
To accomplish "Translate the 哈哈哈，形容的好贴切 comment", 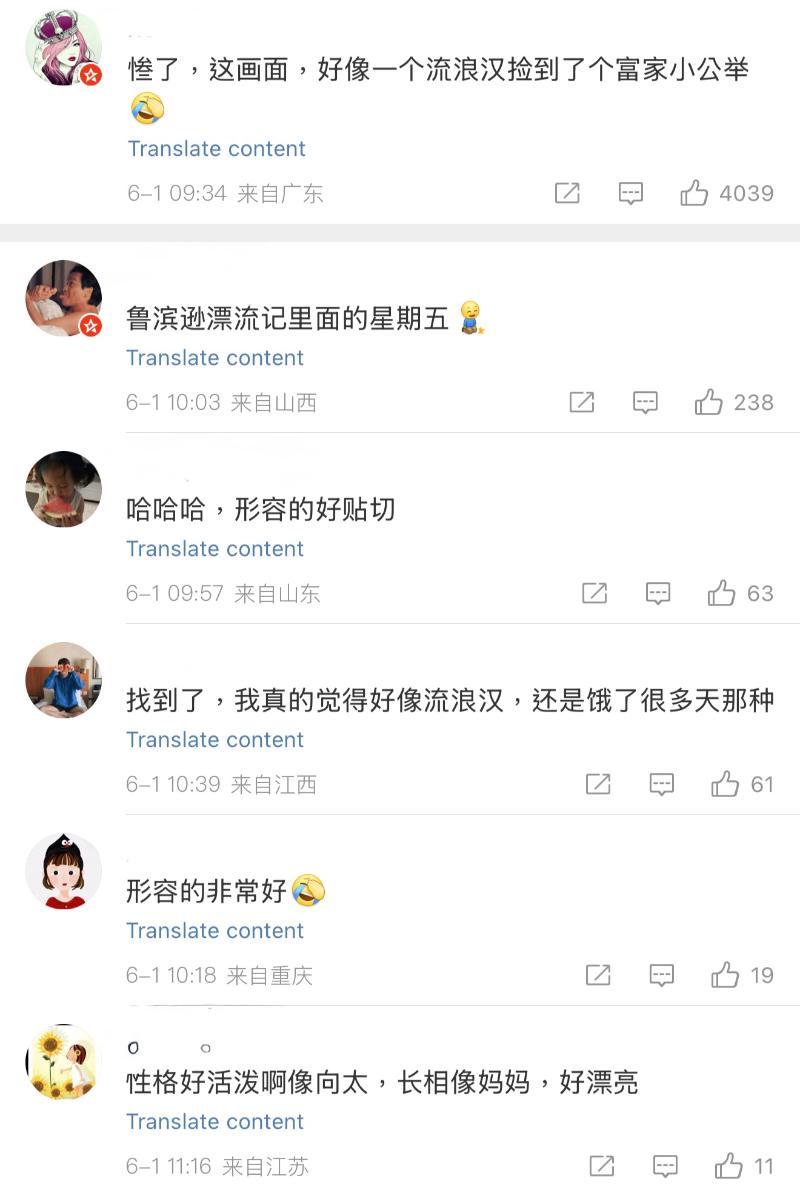I will [x=215, y=549].
